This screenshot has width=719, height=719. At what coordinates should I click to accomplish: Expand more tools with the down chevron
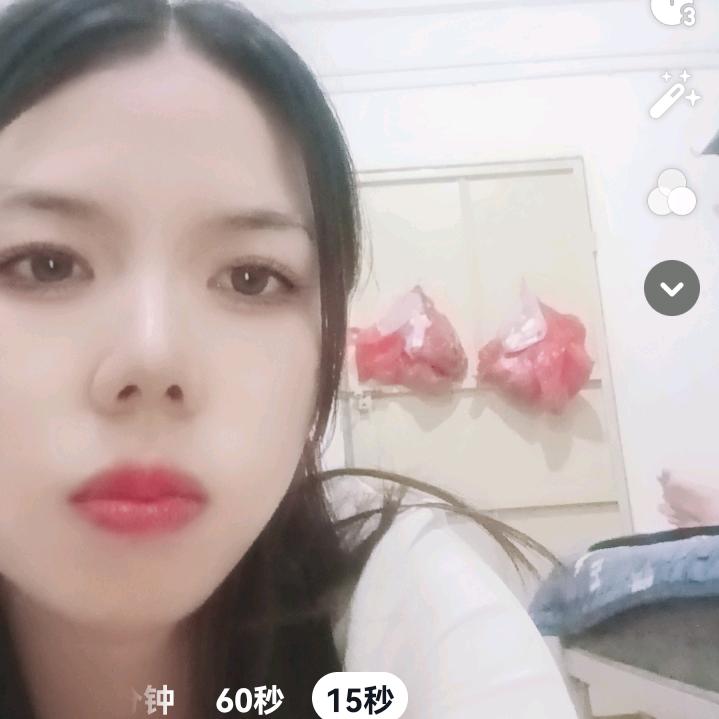[671, 288]
